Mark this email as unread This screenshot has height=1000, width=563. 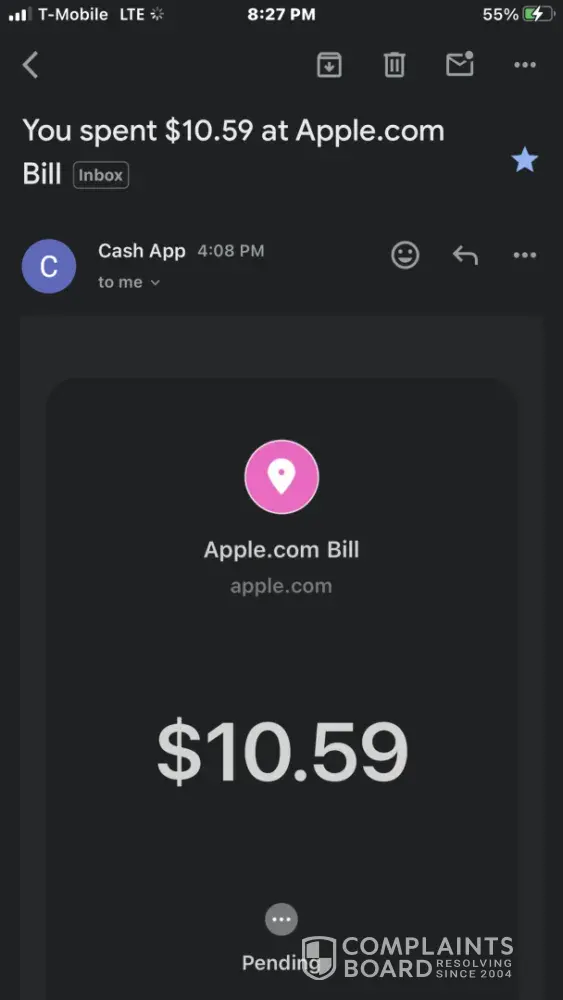pyautogui.click(x=460, y=64)
